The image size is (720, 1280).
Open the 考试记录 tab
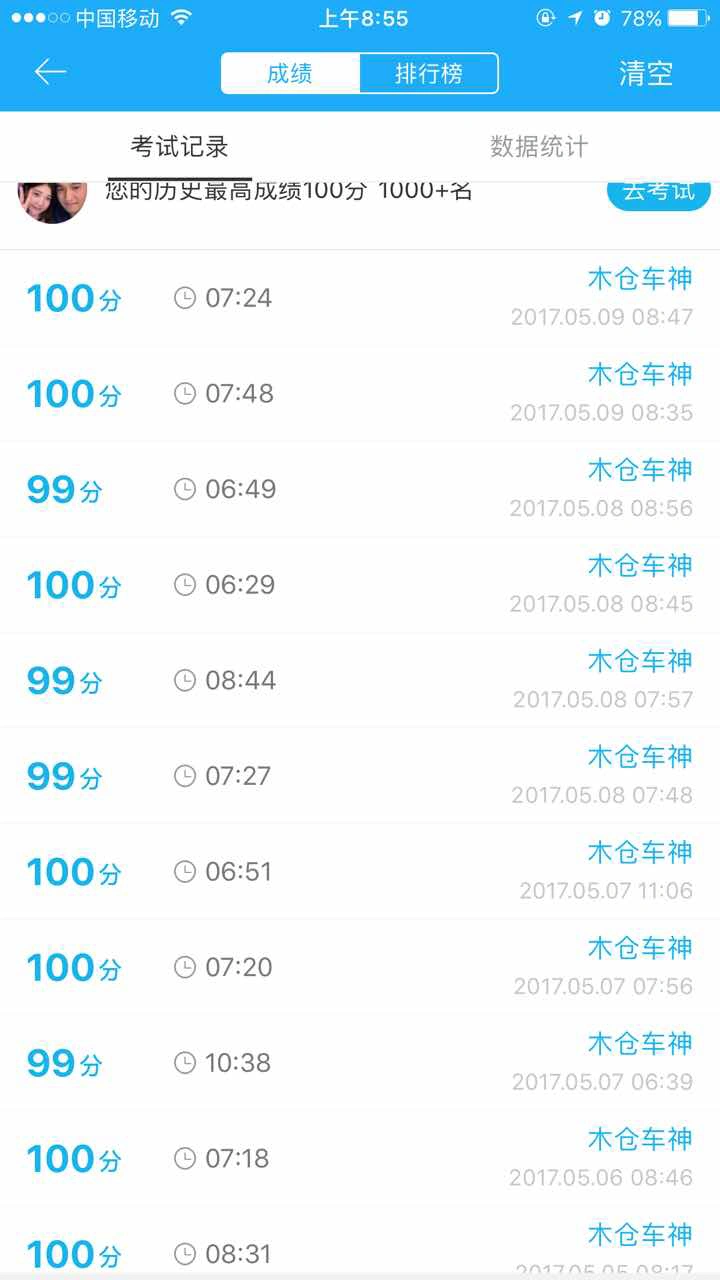pyautogui.click(x=180, y=147)
